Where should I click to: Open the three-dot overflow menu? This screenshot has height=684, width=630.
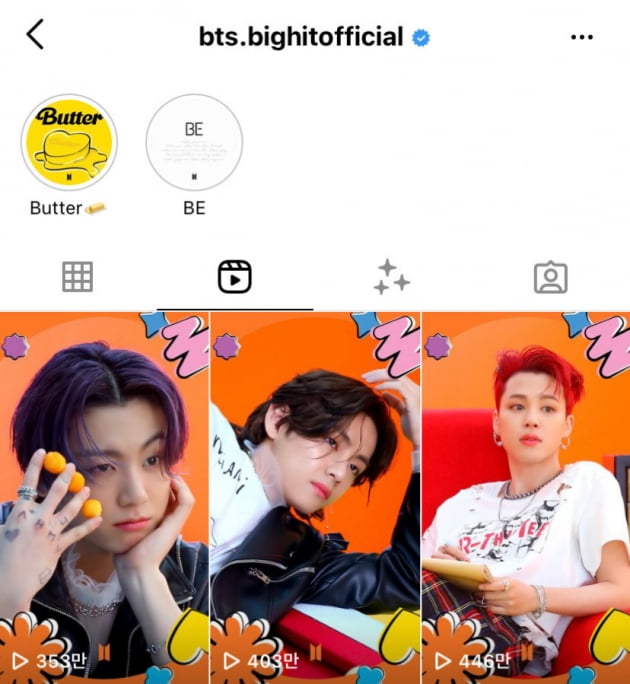point(582,37)
